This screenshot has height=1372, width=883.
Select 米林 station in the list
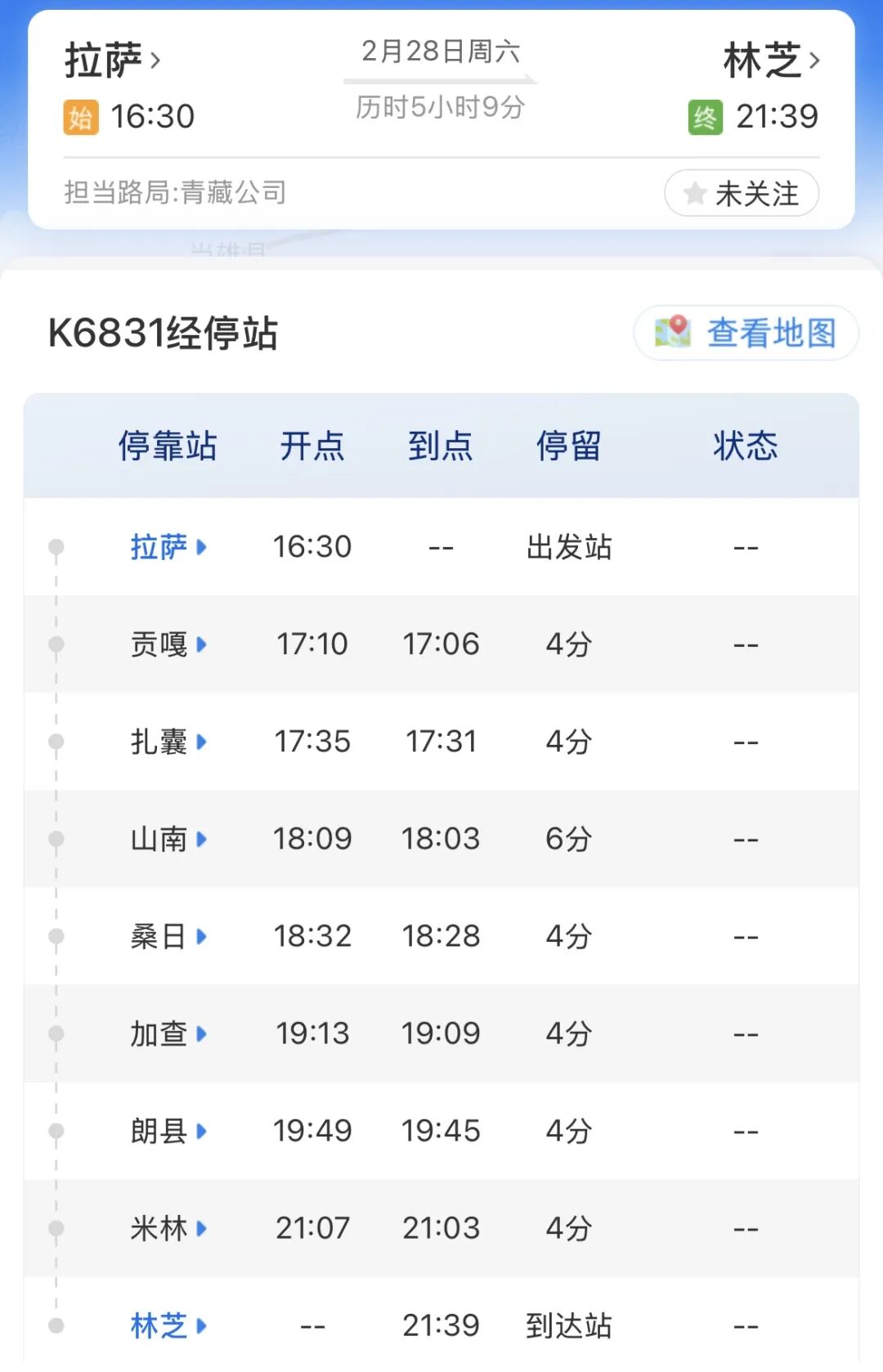pyautogui.click(x=168, y=1228)
